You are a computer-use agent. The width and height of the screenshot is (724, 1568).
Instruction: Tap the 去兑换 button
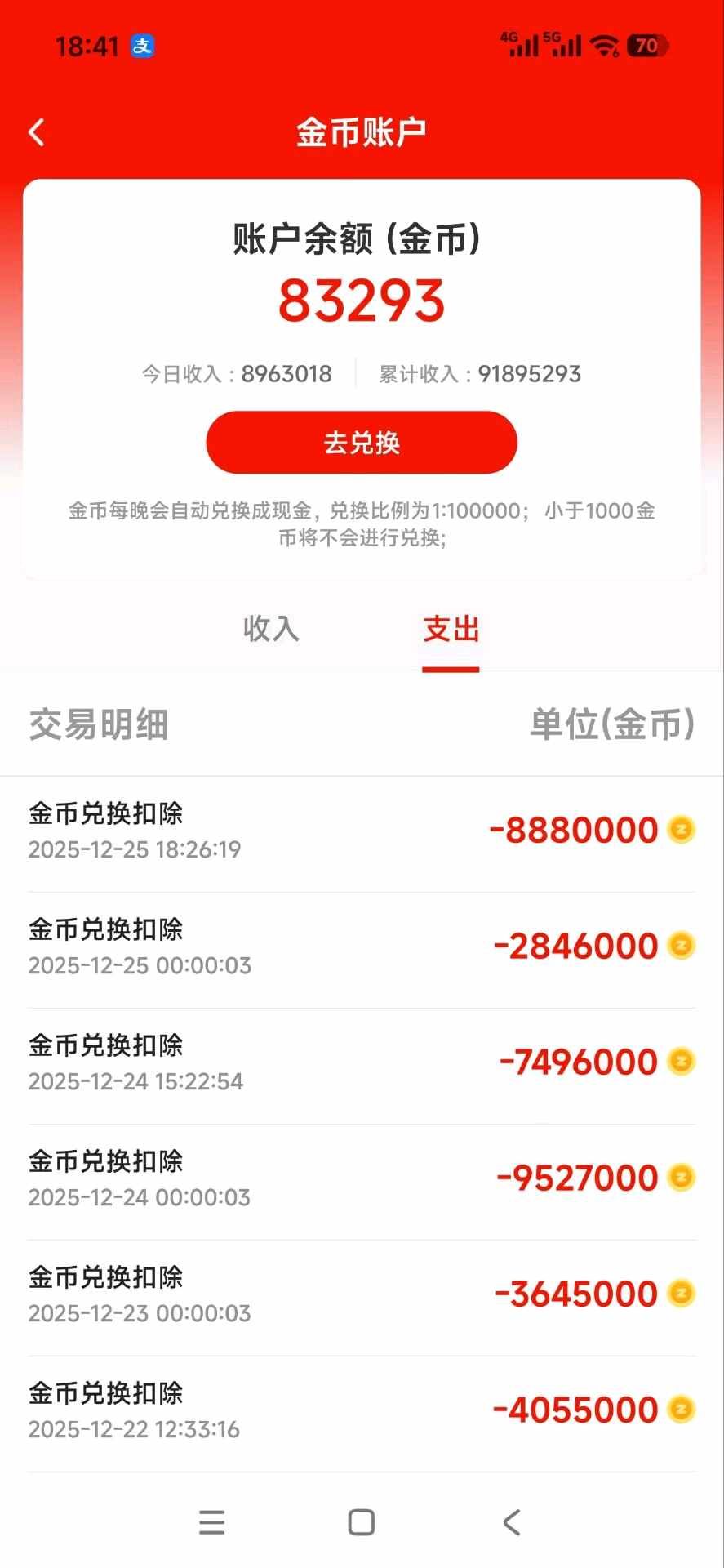(362, 443)
